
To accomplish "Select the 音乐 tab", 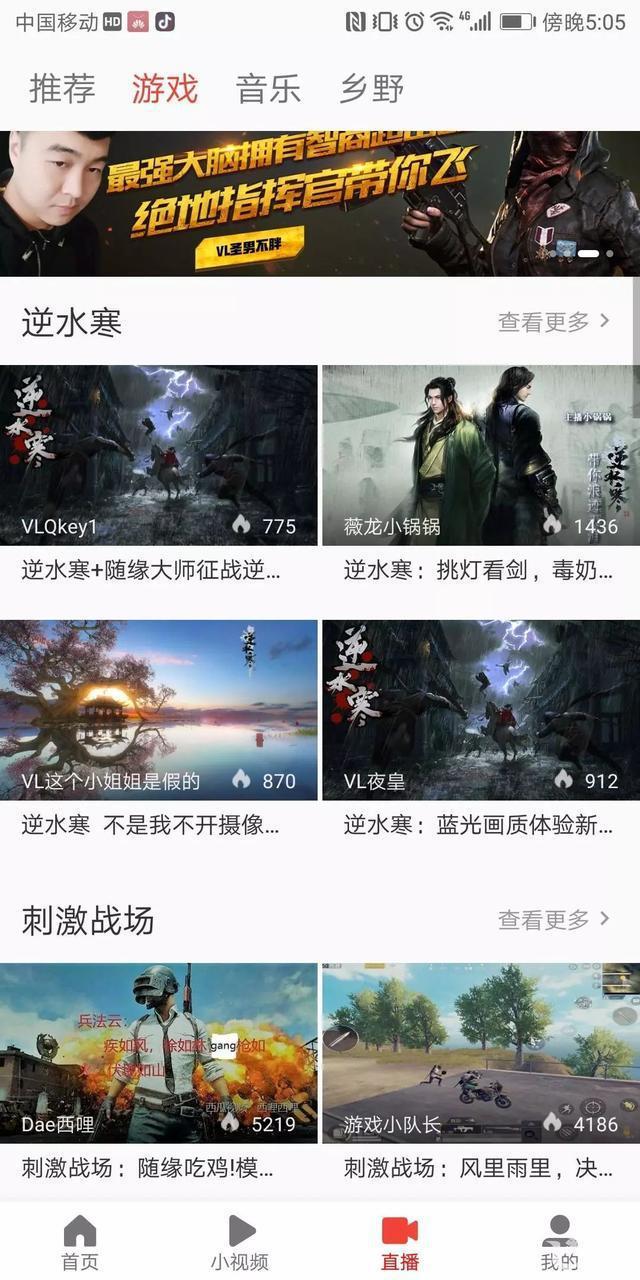I will pos(268,89).
